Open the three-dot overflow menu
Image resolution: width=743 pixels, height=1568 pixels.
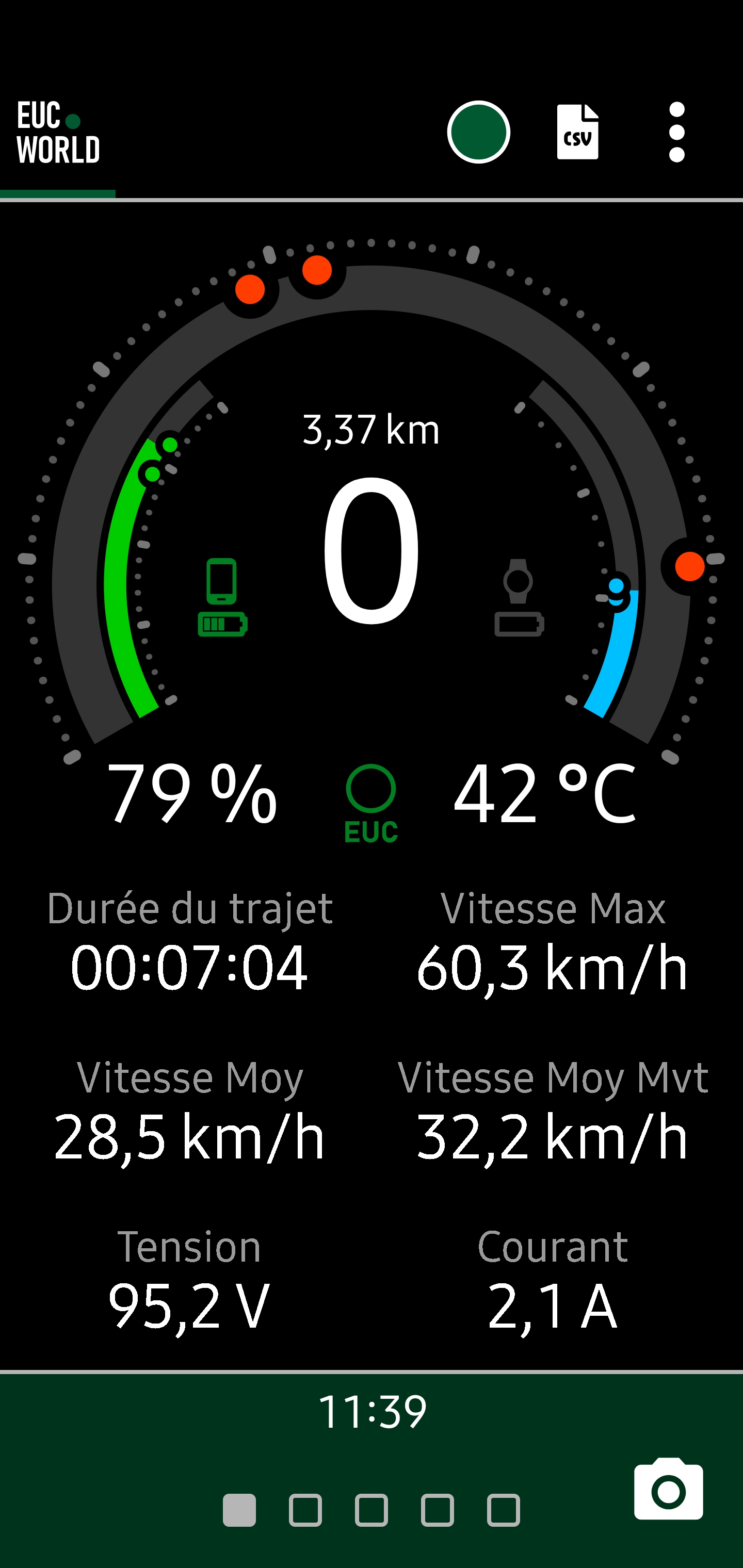676,132
